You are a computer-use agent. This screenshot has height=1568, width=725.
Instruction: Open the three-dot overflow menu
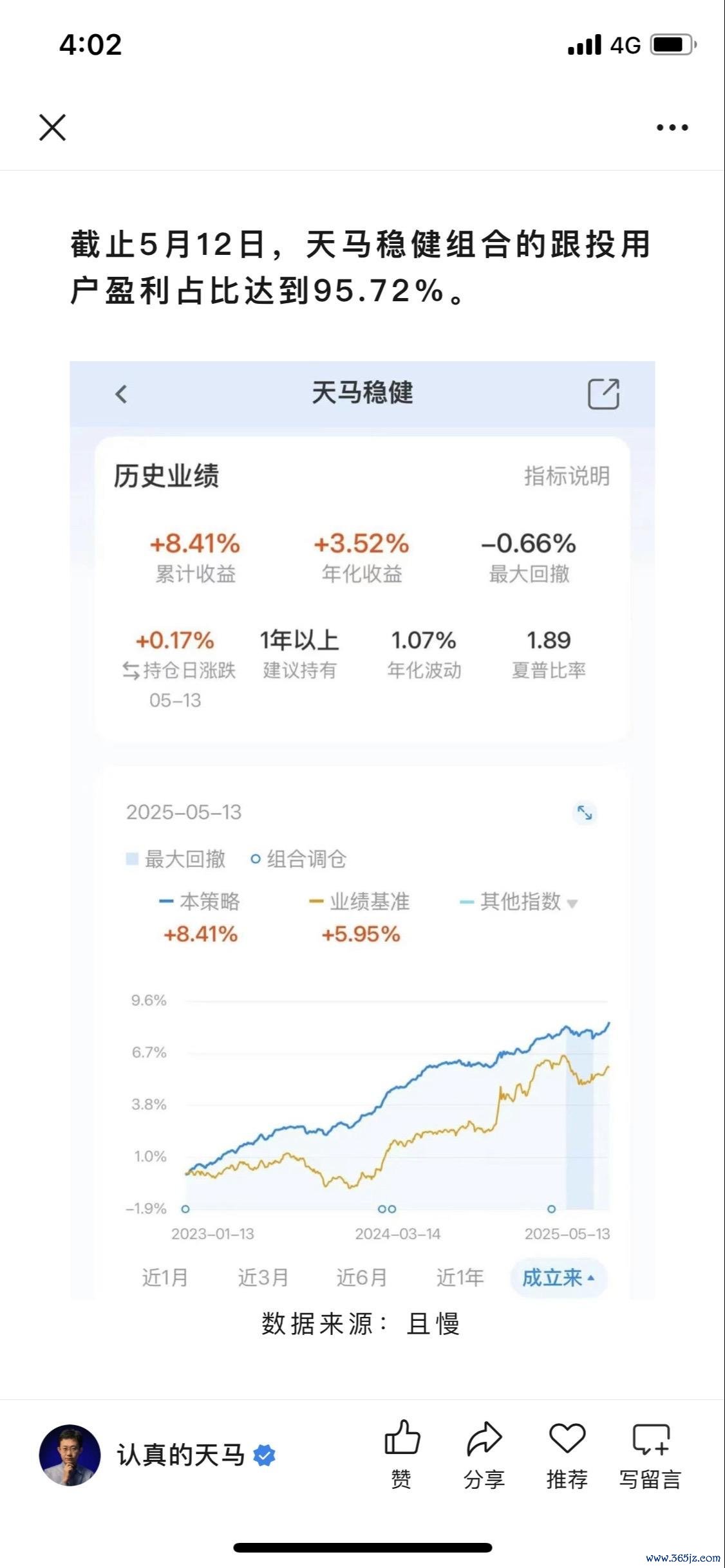click(x=672, y=127)
